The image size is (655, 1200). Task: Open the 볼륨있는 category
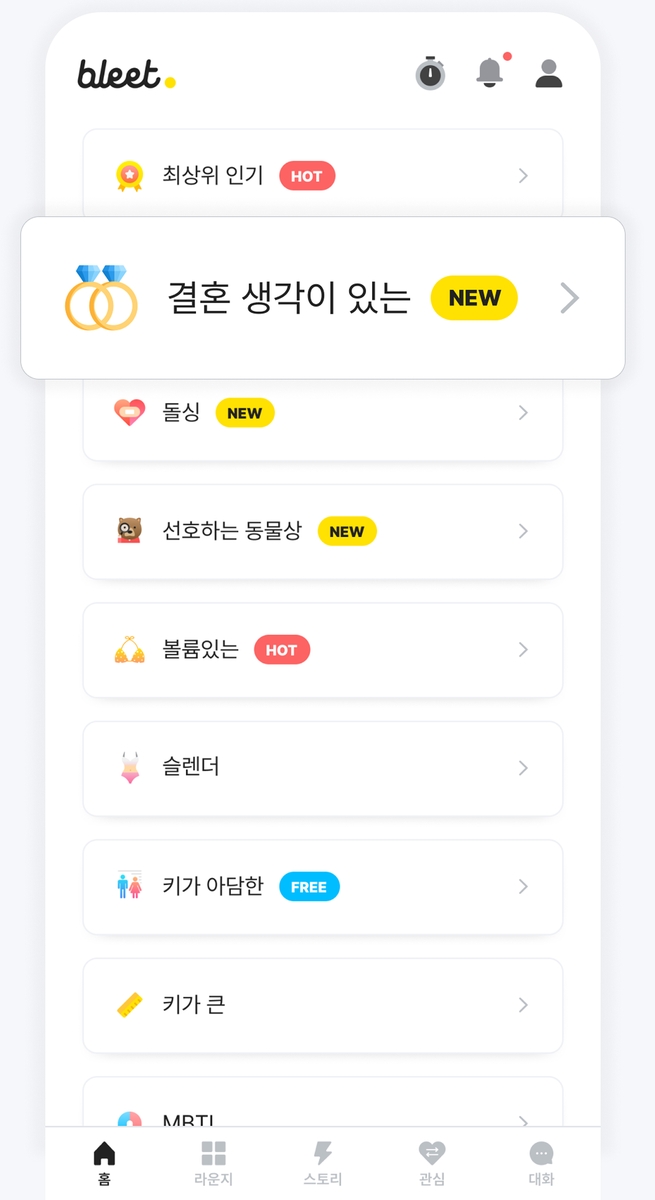click(x=322, y=650)
